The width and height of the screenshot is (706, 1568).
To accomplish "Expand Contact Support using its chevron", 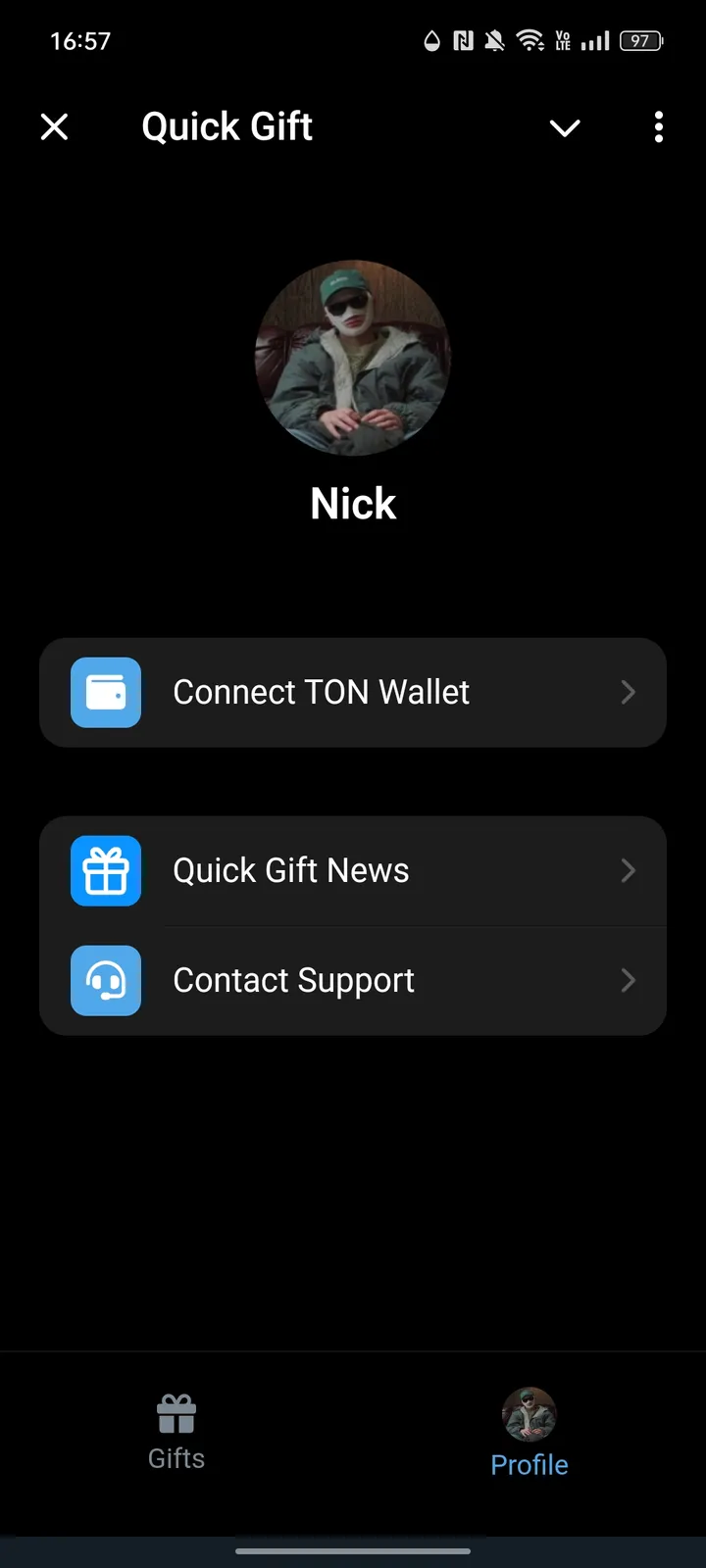I will pyautogui.click(x=629, y=980).
